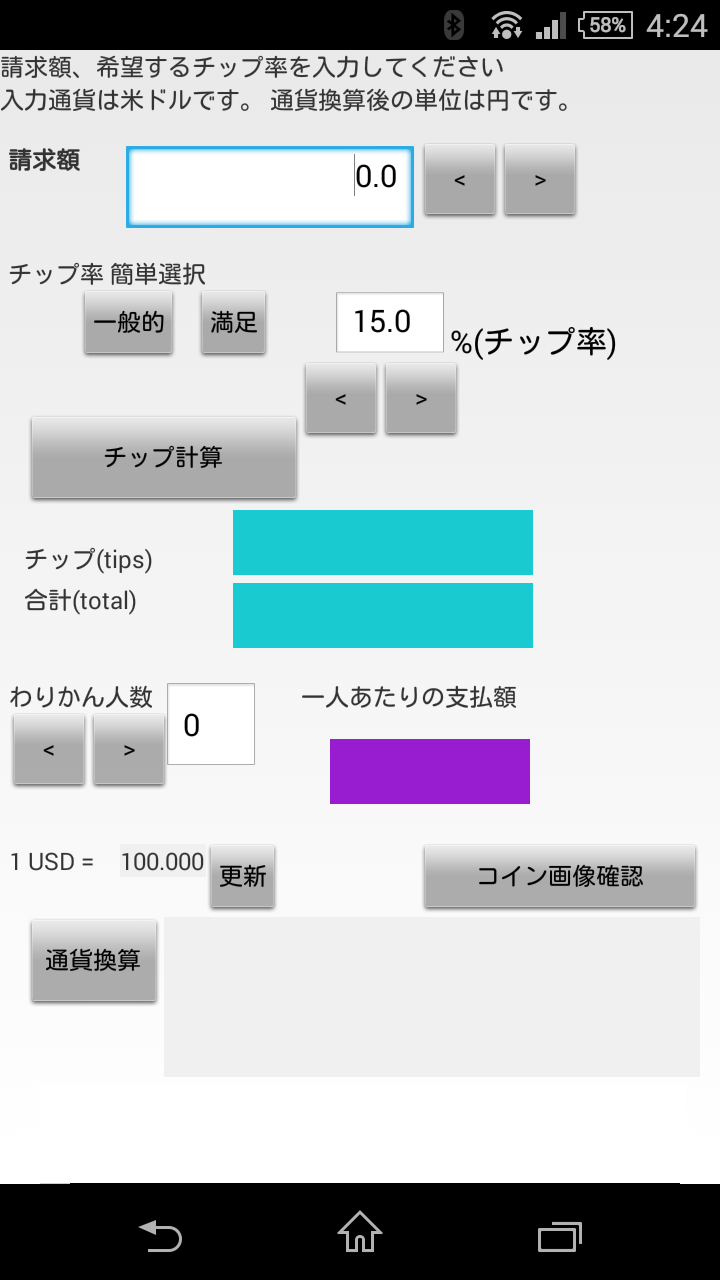Image resolution: width=720 pixels, height=1280 pixels.
Task: Decrease the bill amount with < stepper
Action: [x=459, y=180]
